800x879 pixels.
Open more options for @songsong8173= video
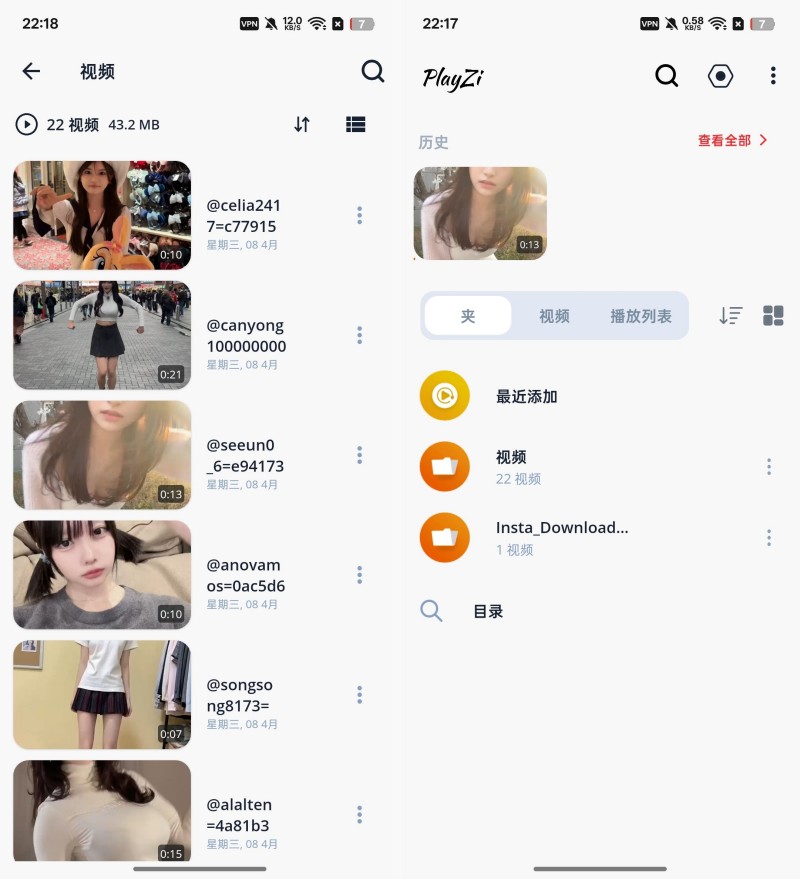[x=359, y=695]
